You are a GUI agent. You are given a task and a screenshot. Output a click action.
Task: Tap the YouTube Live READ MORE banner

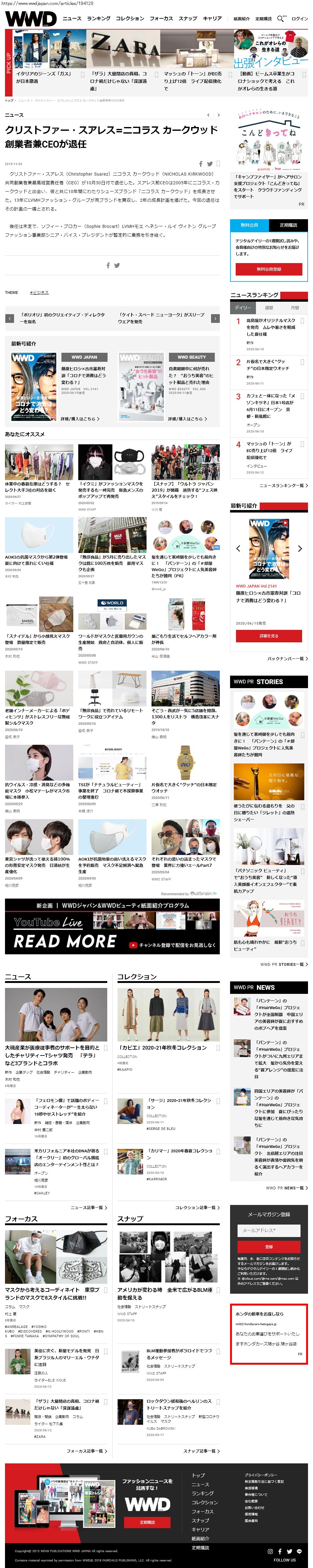coord(112,926)
